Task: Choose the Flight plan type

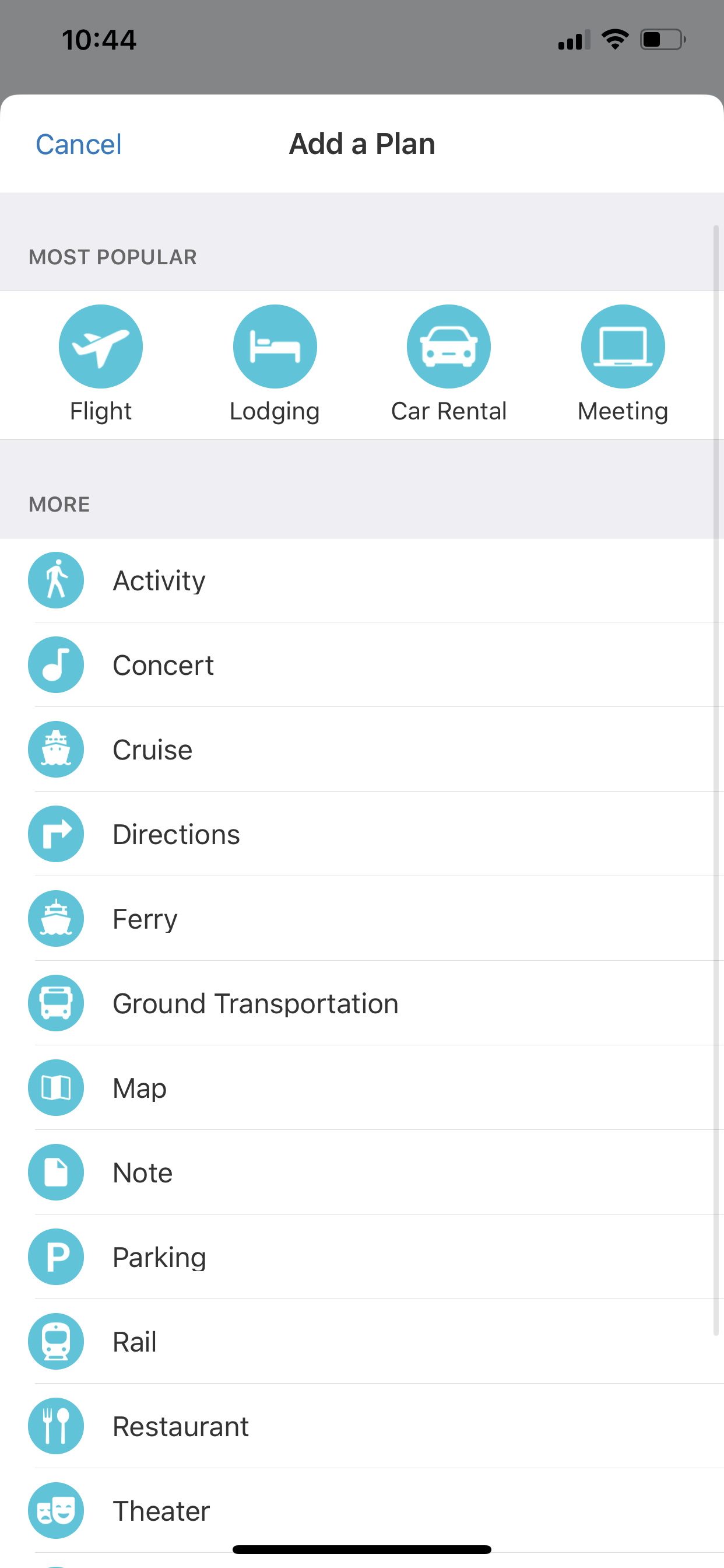Action: click(100, 363)
